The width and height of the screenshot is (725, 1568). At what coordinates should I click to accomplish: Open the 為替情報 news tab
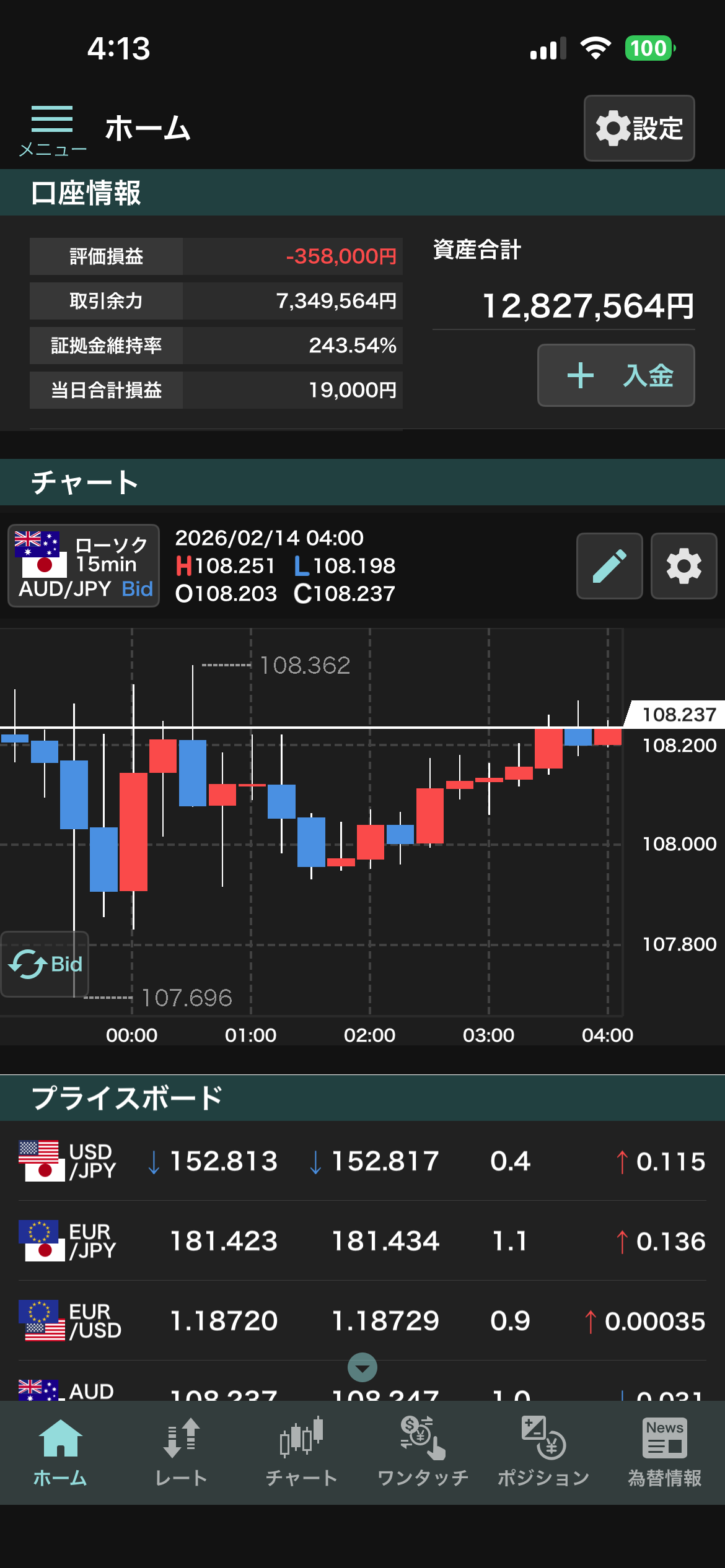[664, 1452]
